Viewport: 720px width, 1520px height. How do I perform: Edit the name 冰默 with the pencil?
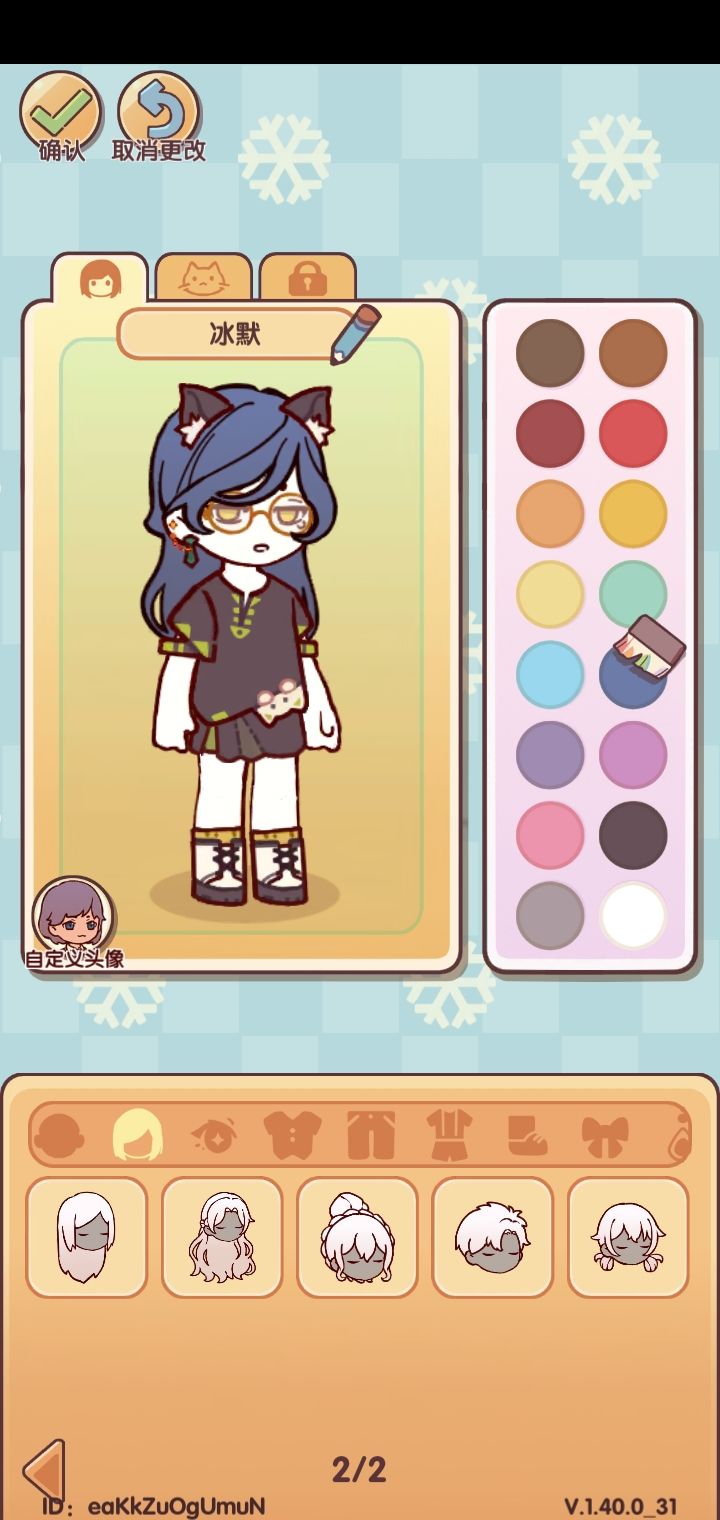tap(356, 334)
